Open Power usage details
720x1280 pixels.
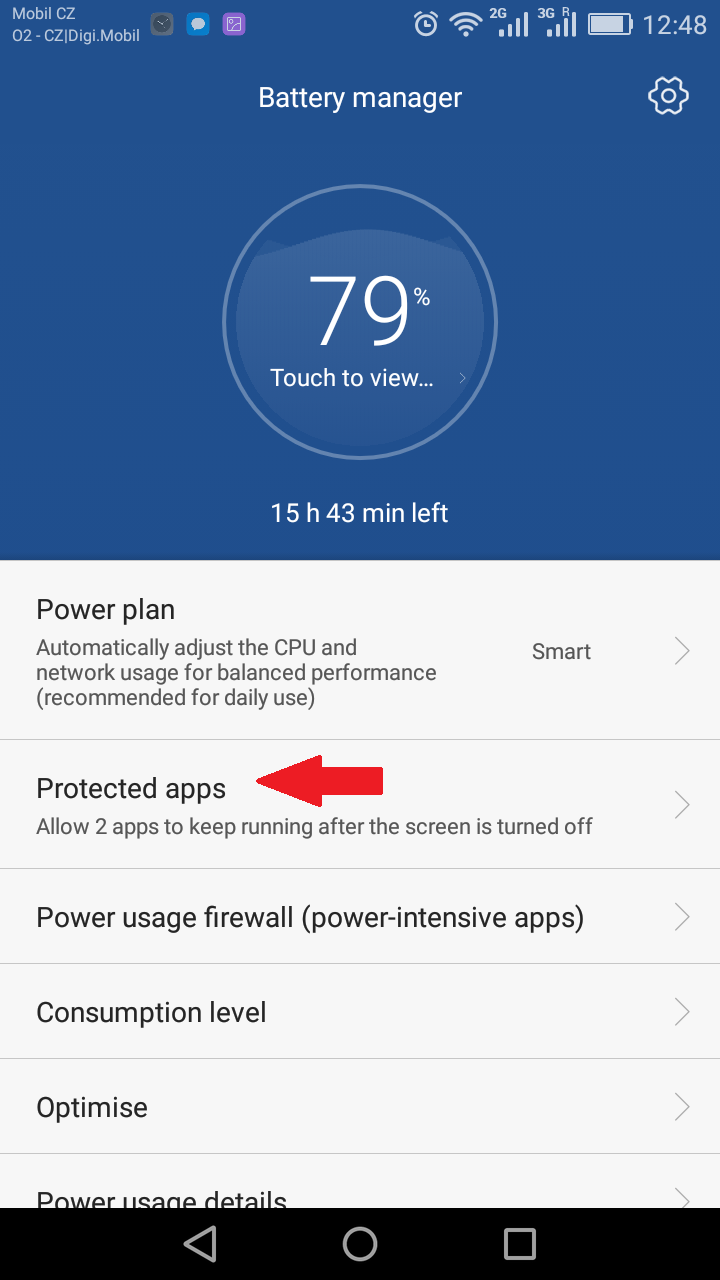[x=360, y=1182]
